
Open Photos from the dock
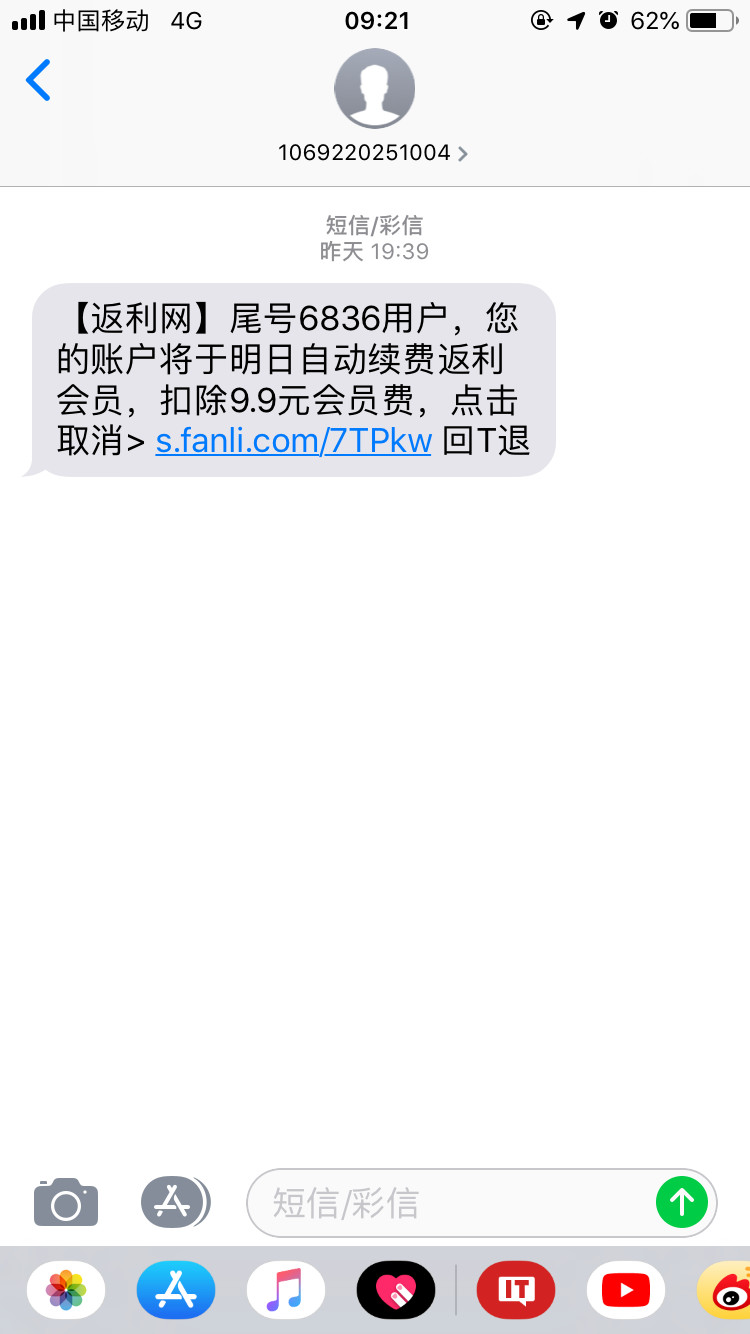pyautogui.click(x=65, y=1289)
